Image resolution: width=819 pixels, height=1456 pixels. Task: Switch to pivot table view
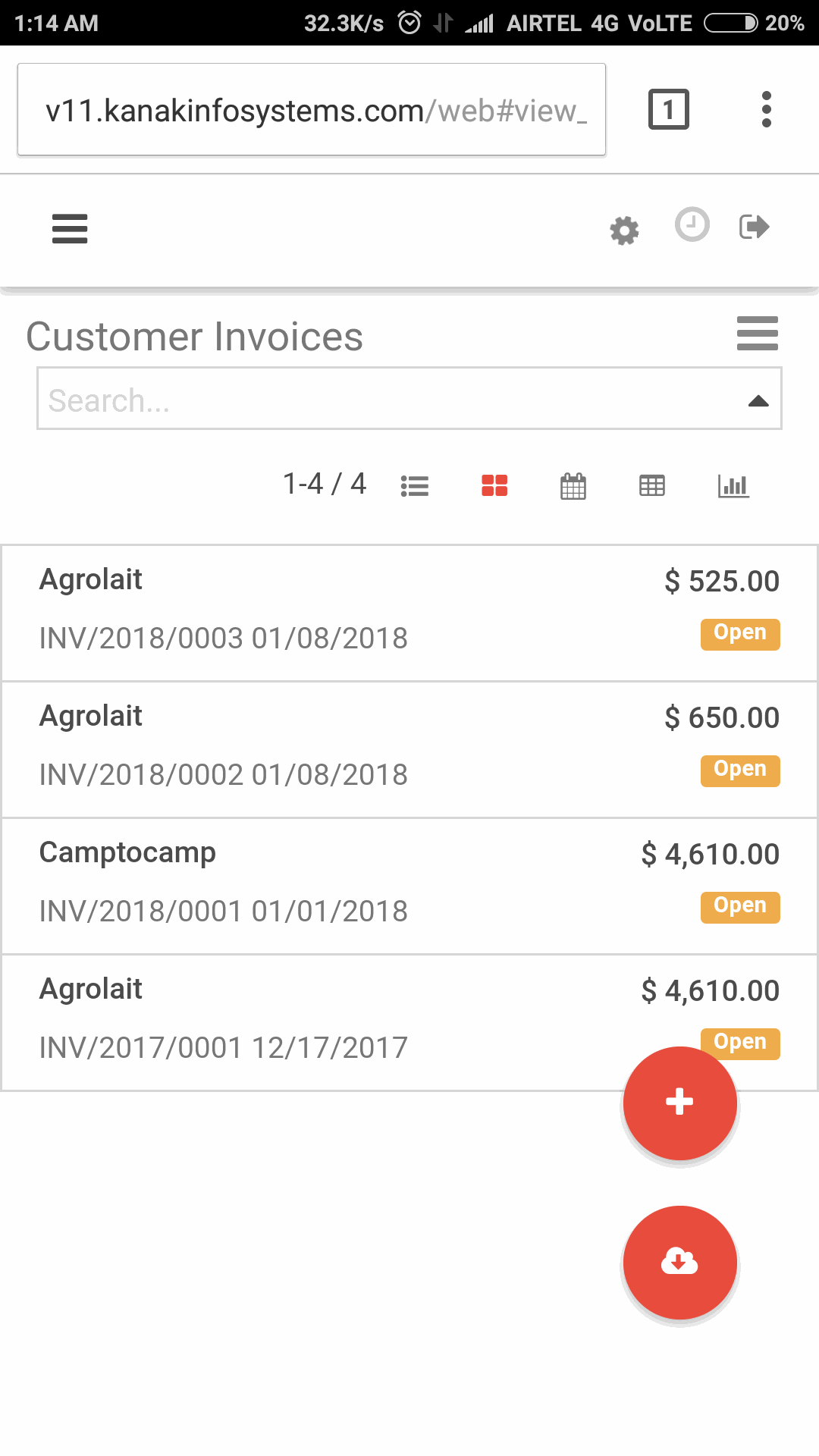tap(652, 485)
